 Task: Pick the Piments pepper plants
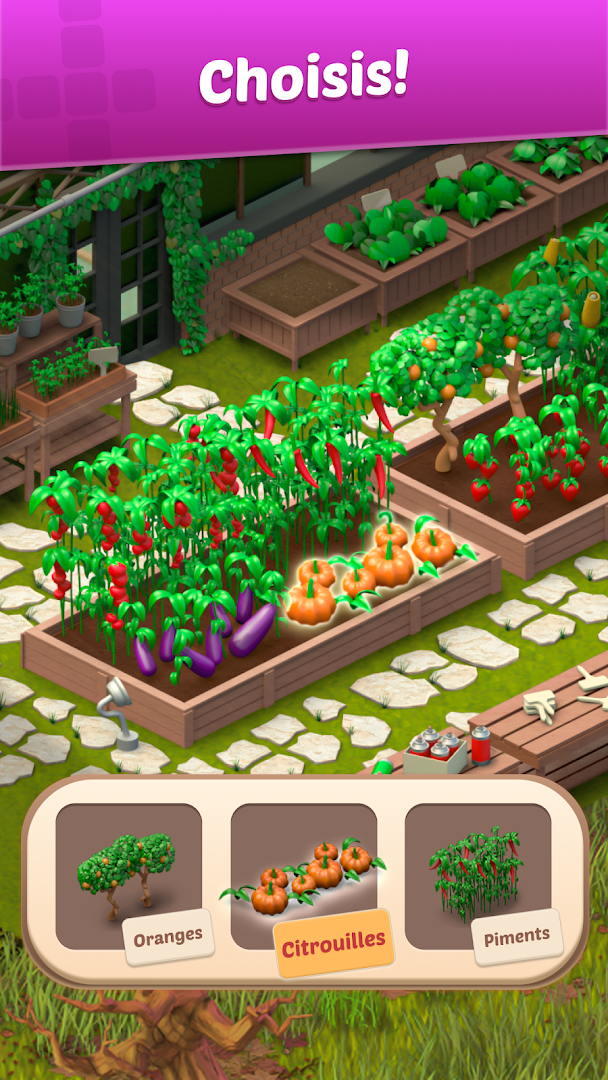click(478, 877)
